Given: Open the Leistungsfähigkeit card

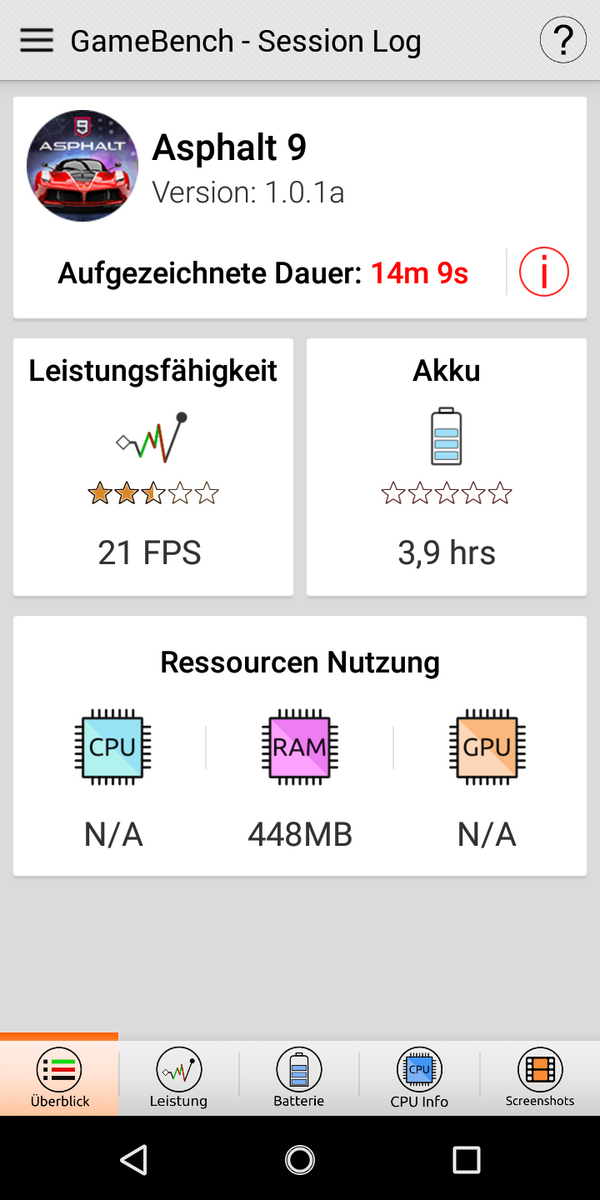Looking at the screenshot, I should pyautogui.click(x=153, y=467).
